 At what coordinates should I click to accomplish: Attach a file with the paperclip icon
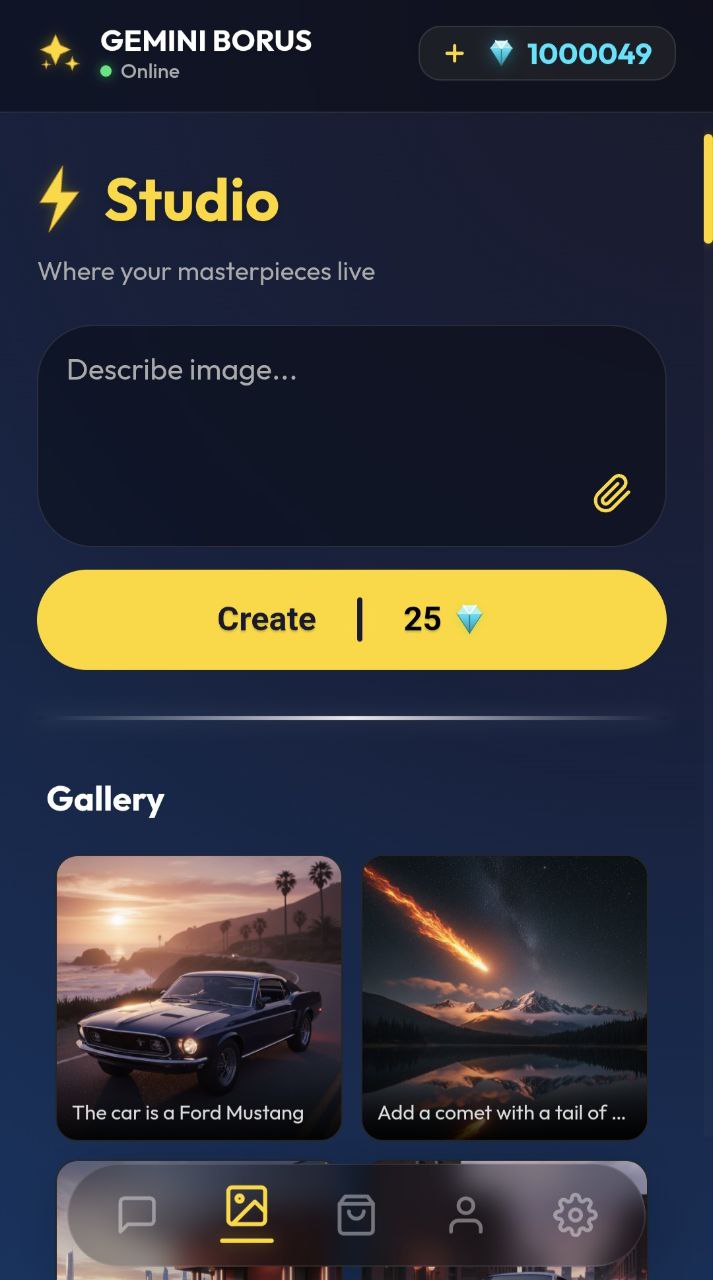(x=611, y=493)
